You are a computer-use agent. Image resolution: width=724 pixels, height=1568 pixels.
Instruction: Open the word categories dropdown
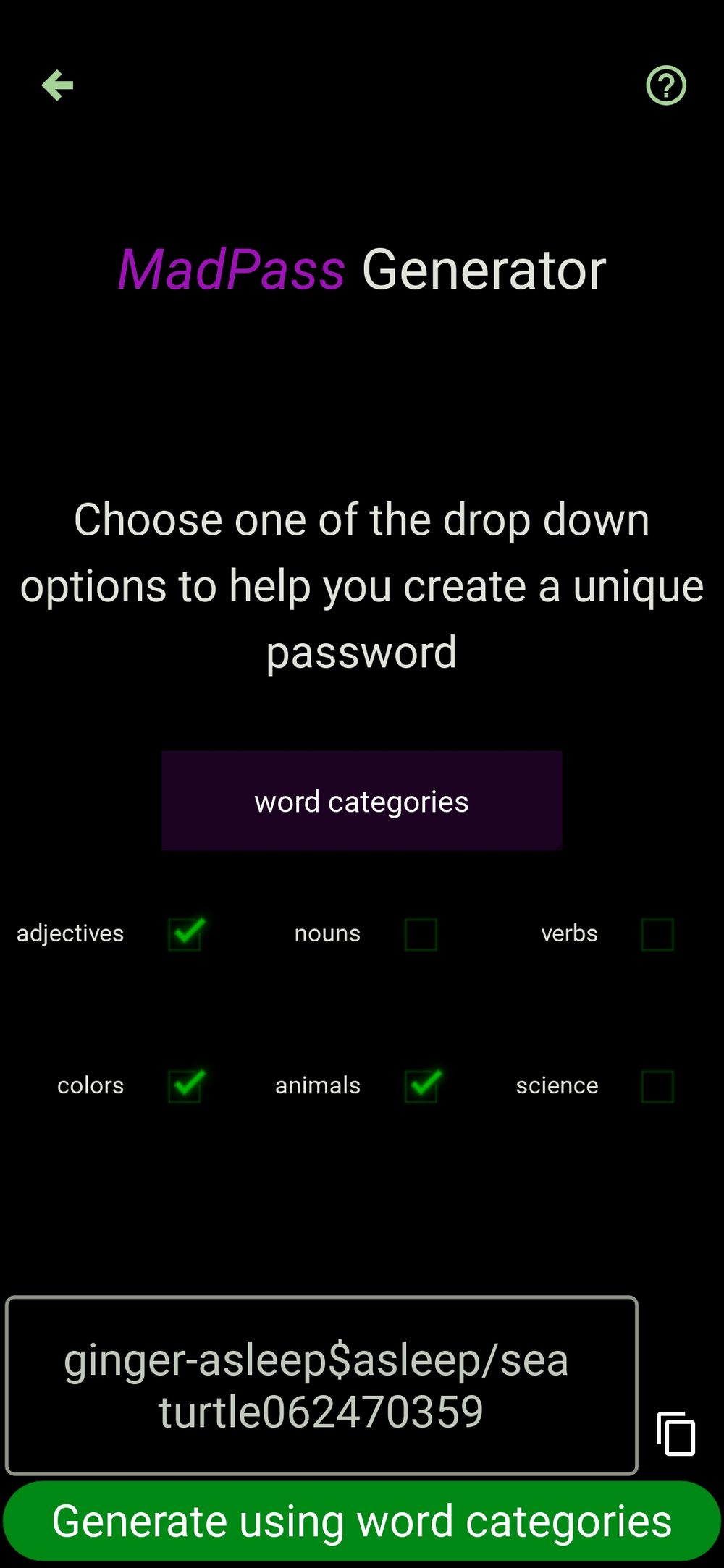point(361,801)
